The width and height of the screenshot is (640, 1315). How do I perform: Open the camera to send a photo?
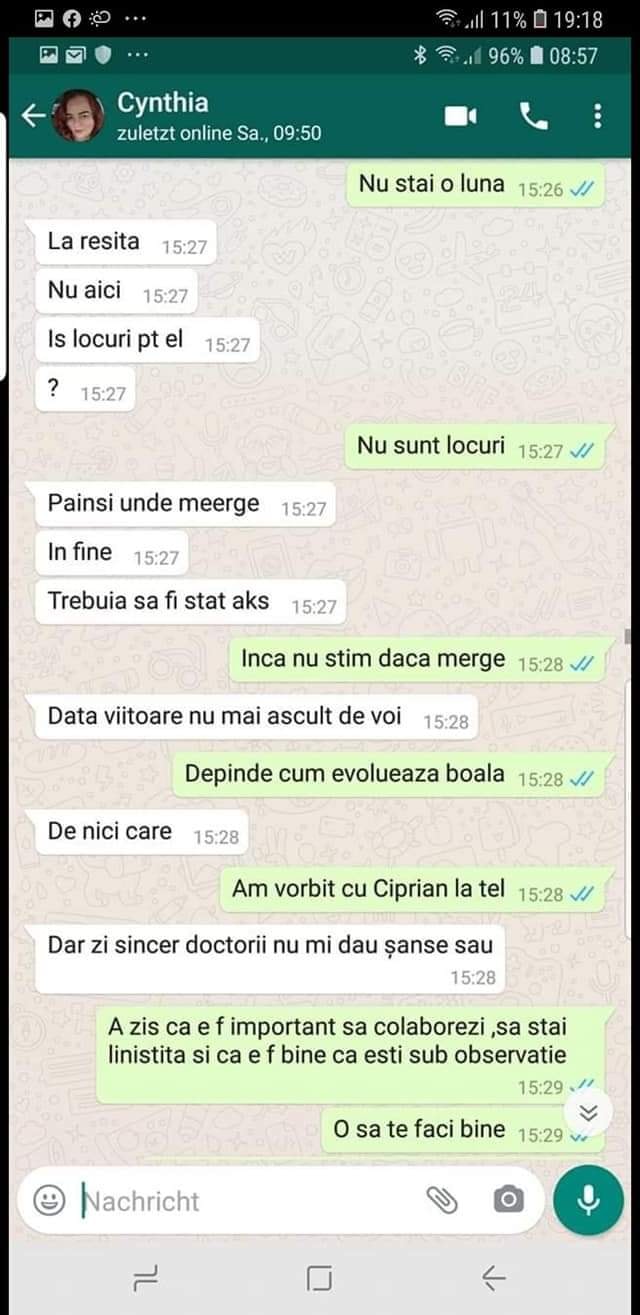click(508, 1200)
